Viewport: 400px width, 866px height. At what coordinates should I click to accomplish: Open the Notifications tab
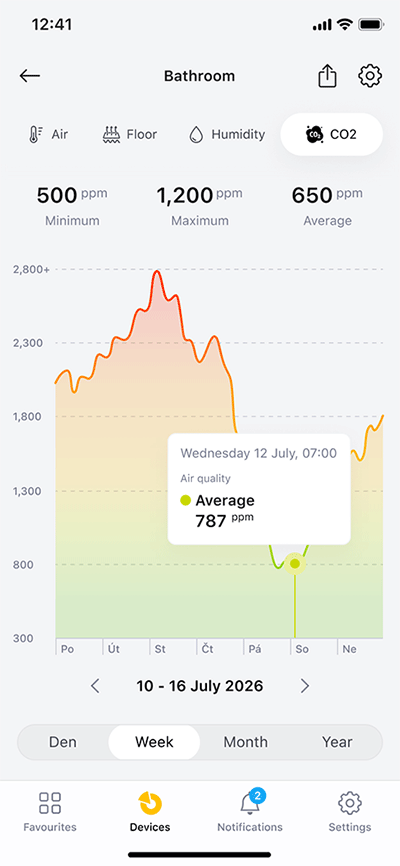click(x=250, y=811)
